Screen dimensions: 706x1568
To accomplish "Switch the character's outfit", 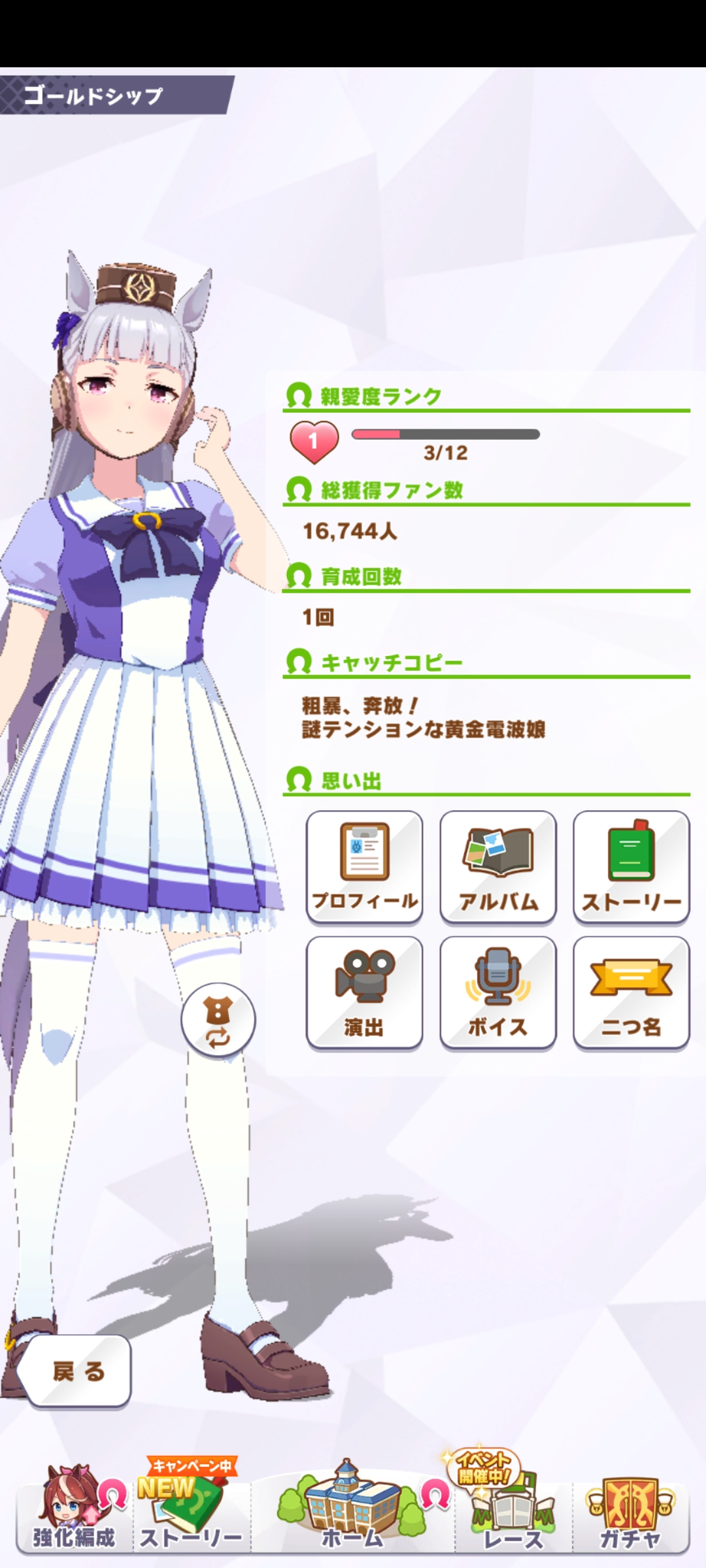I will pos(218,1020).
